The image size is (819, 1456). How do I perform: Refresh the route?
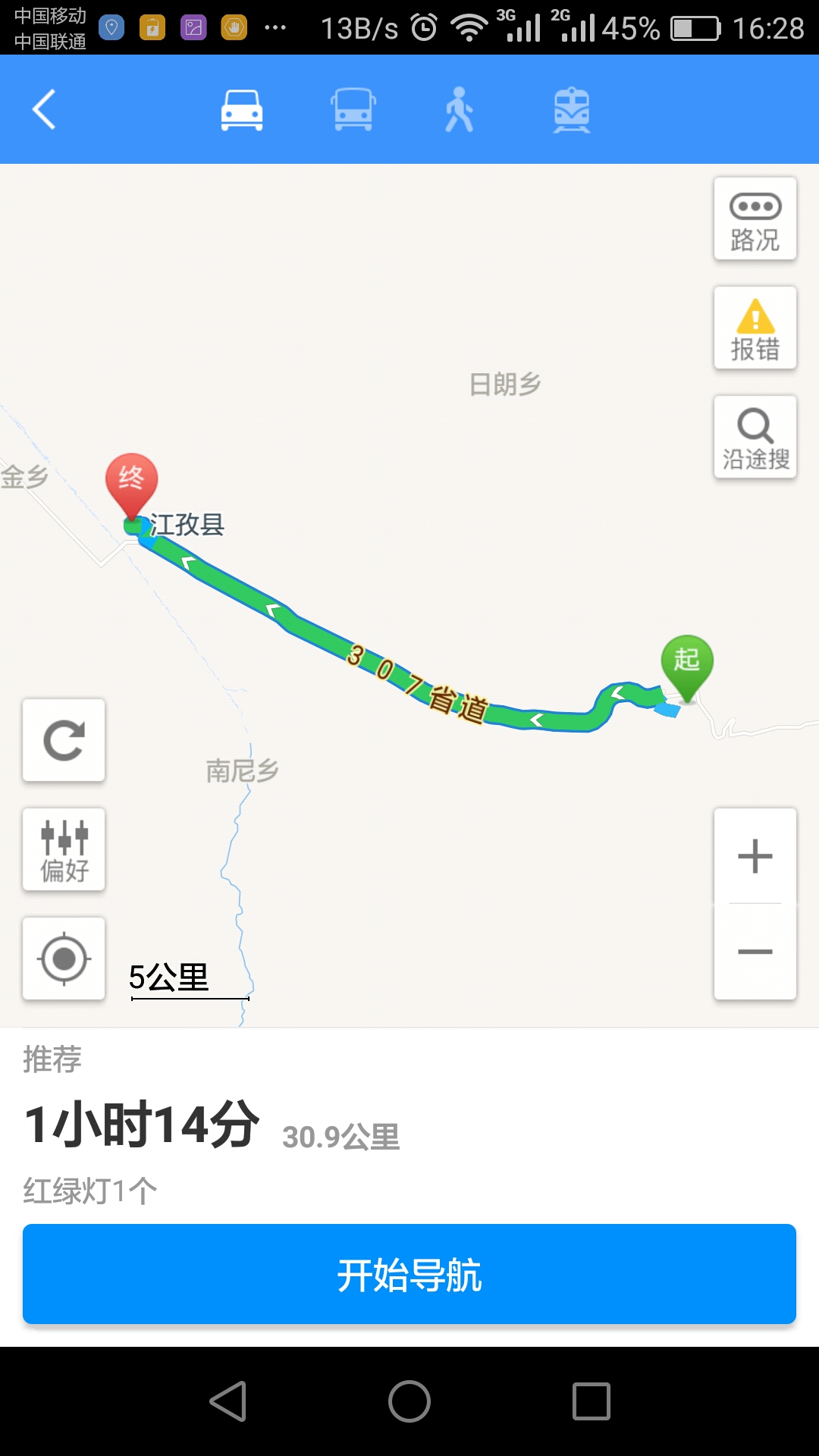(x=64, y=741)
